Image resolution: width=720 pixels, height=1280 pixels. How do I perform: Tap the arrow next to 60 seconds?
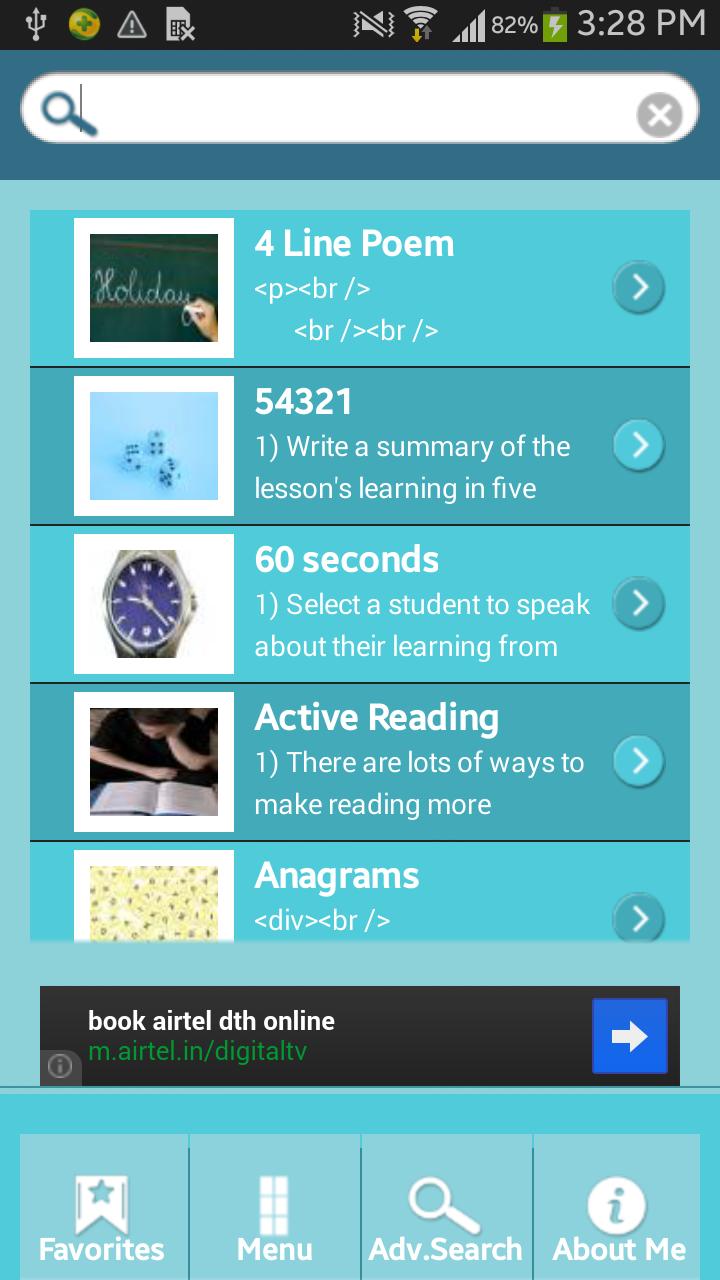click(638, 604)
